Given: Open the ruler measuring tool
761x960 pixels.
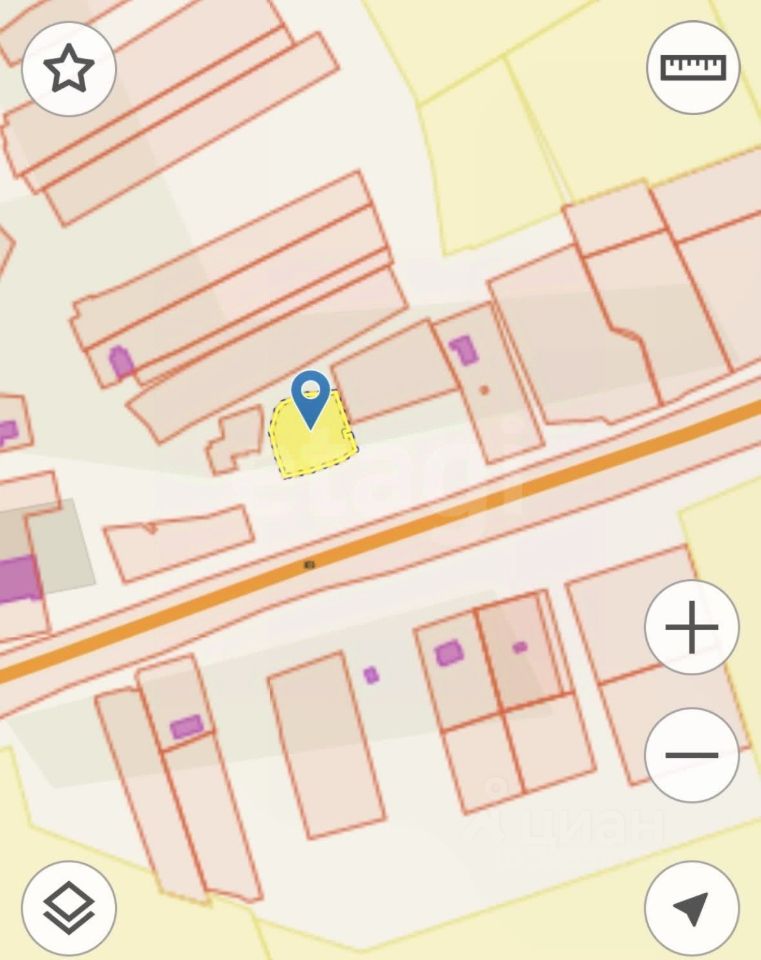Looking at the screenshot, I should click(x=693, y=67).
